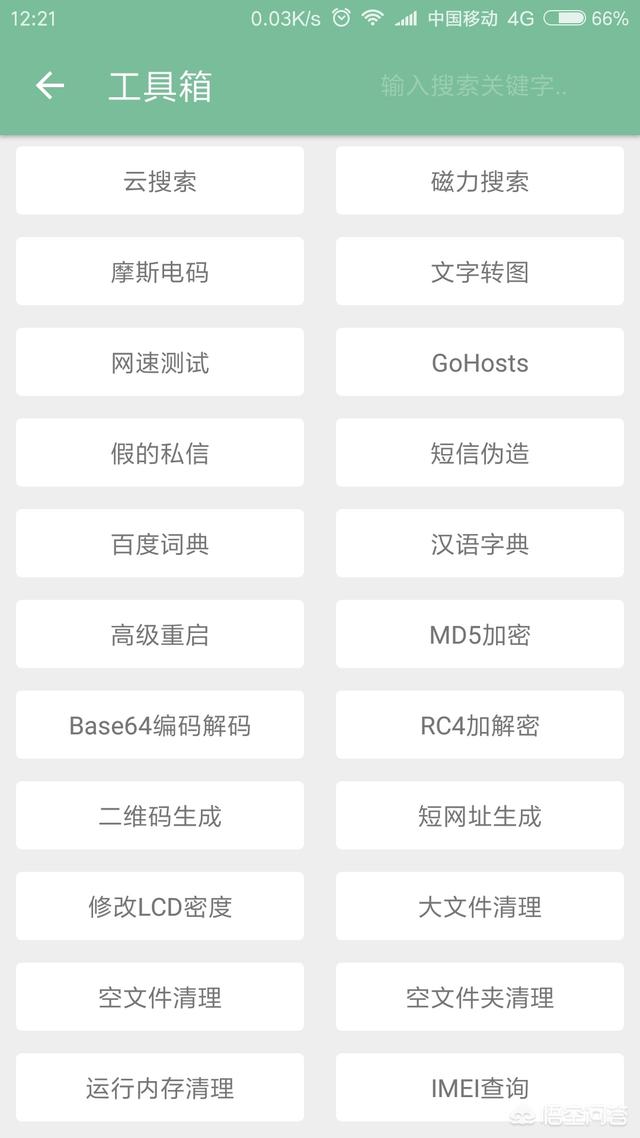Open Base64编码解码

pos(160,725)
